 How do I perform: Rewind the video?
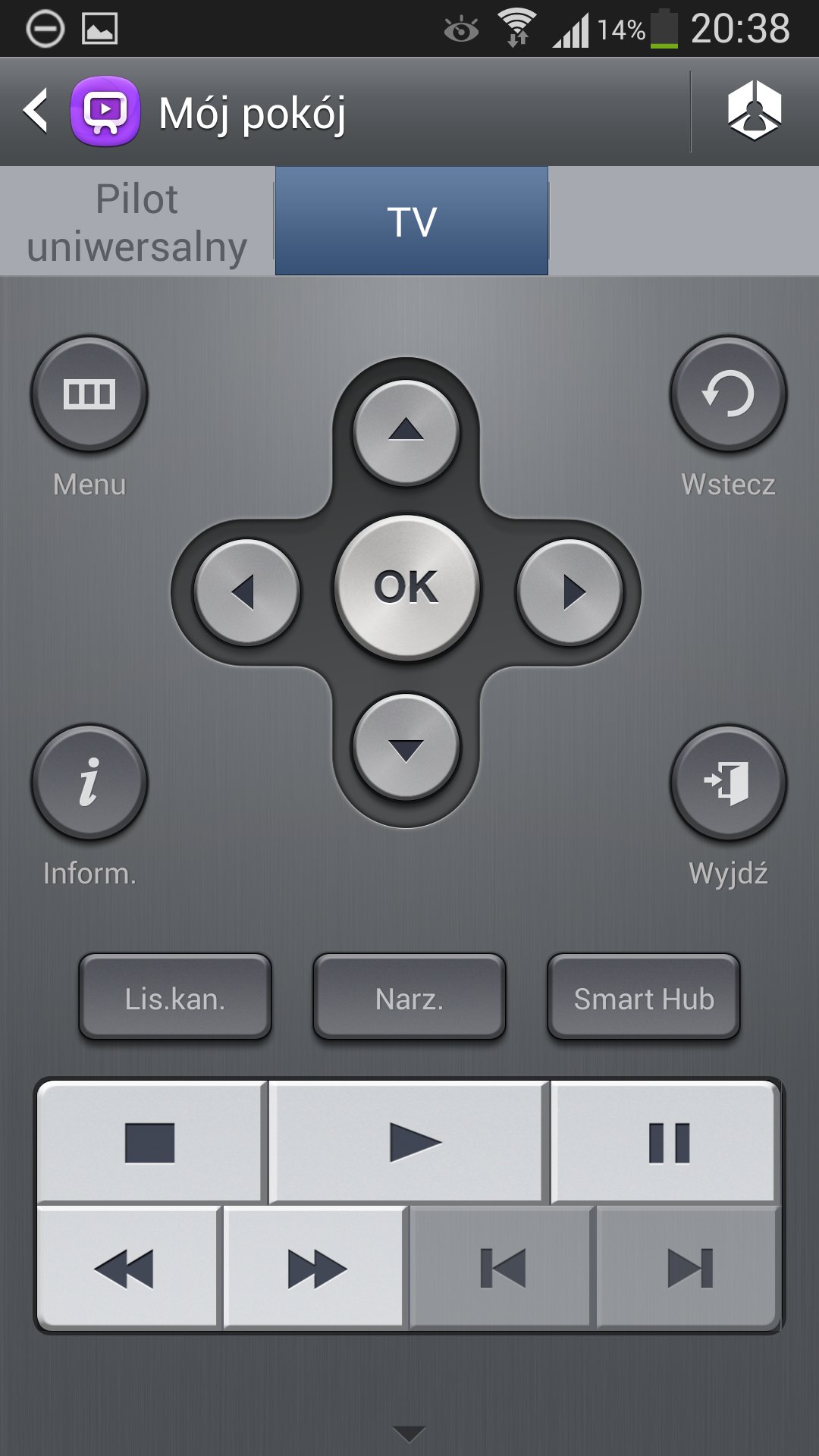tap(126, 1268)
